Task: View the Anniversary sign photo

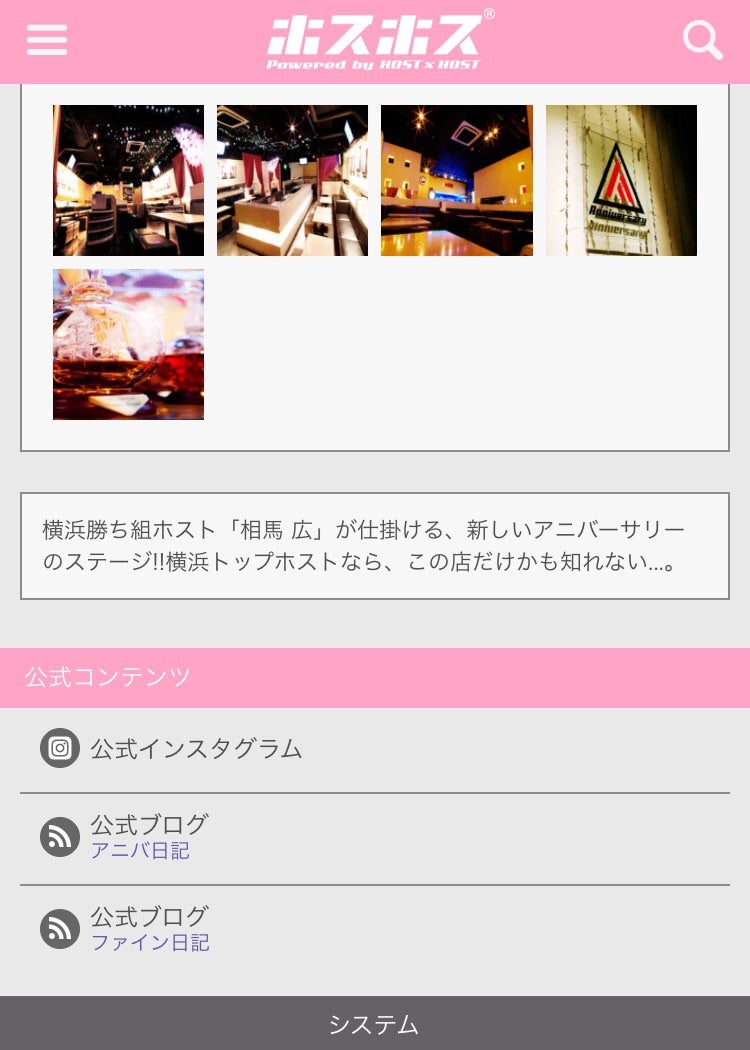Action: click(621, 180)
